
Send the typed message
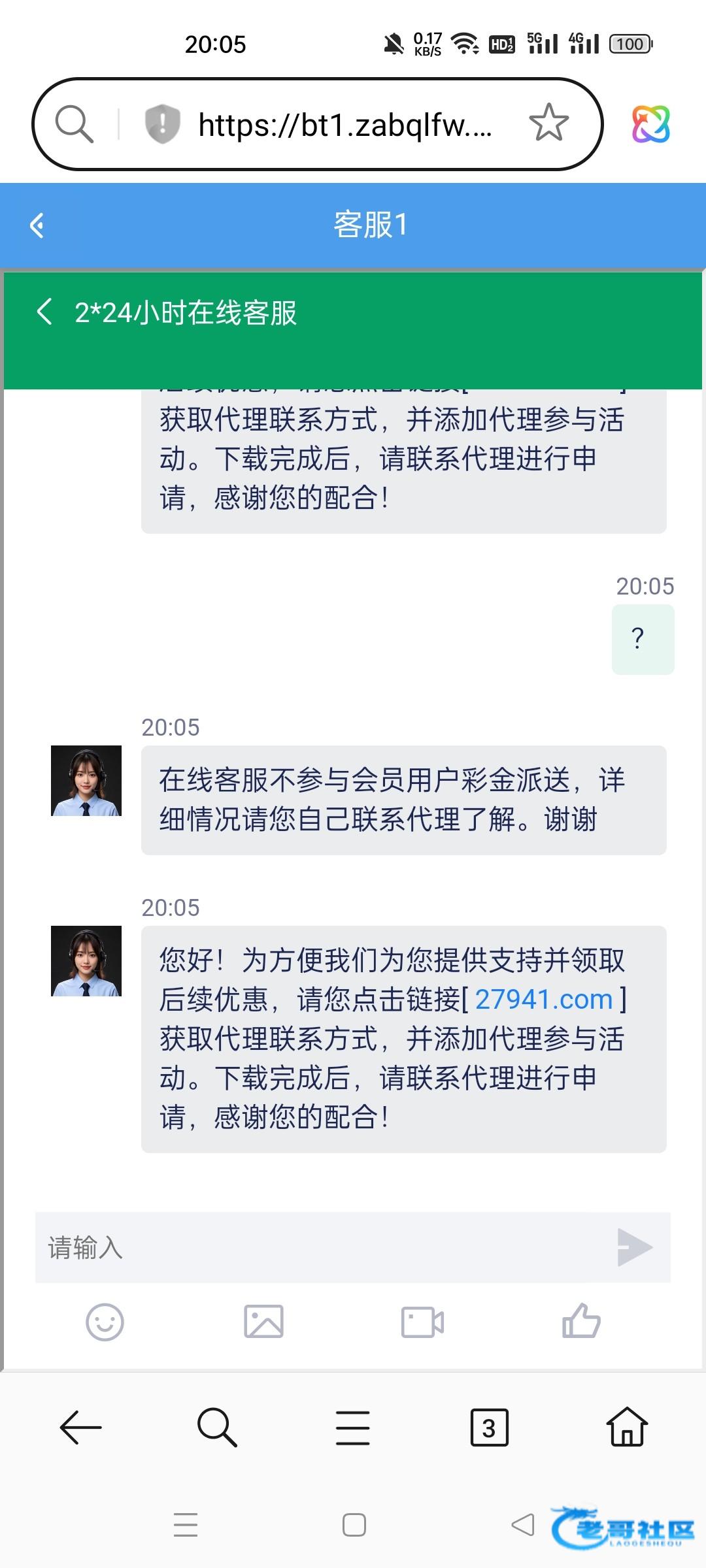click(634, 1247)
